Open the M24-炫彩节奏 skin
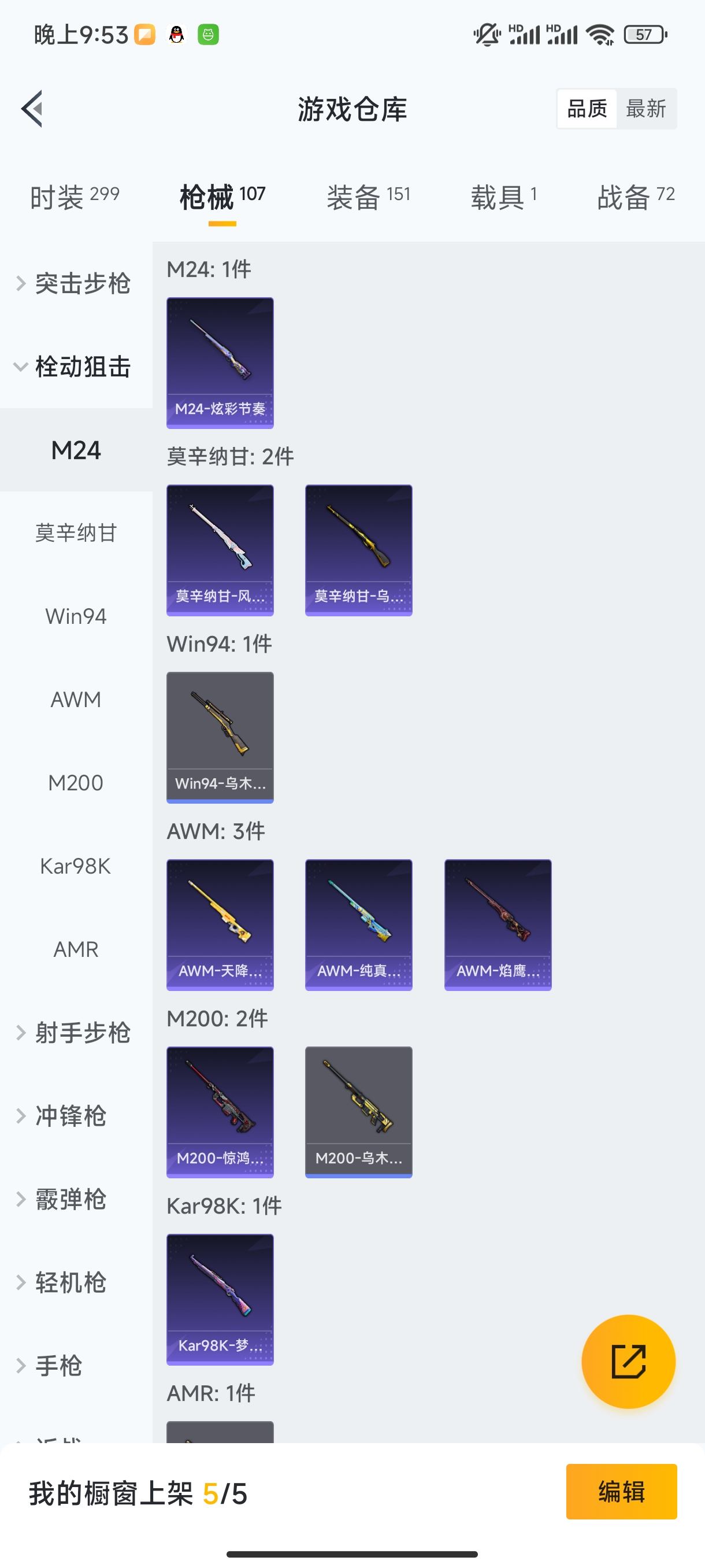 (x=220, y=363)
